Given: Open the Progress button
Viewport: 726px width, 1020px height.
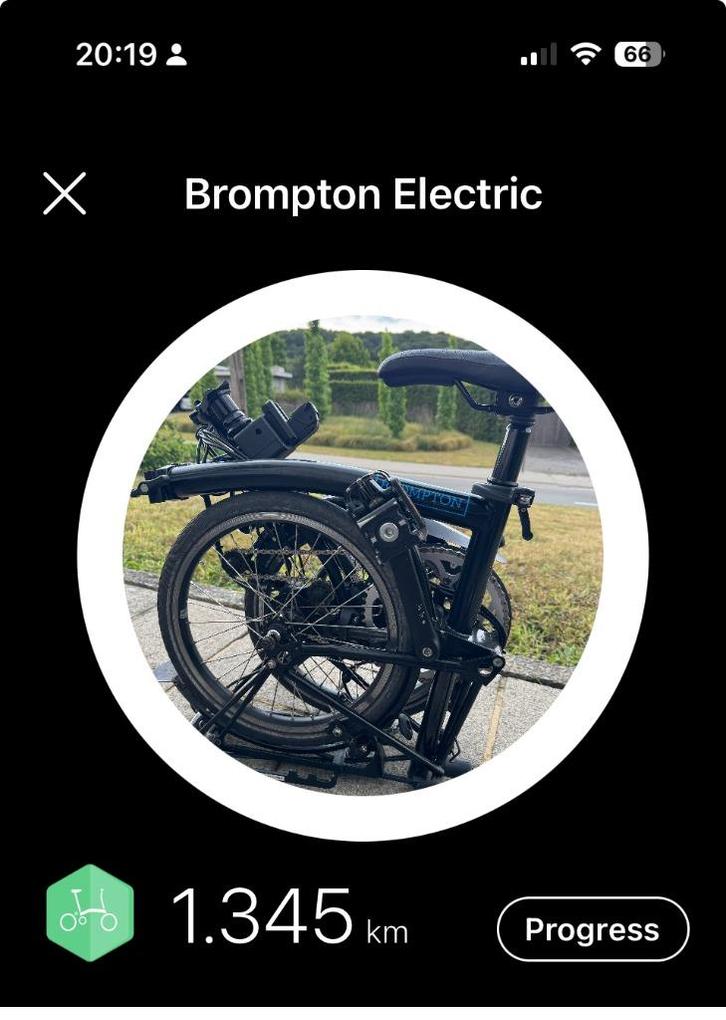Looking at the screenshot, I should [x=592, y=929].
